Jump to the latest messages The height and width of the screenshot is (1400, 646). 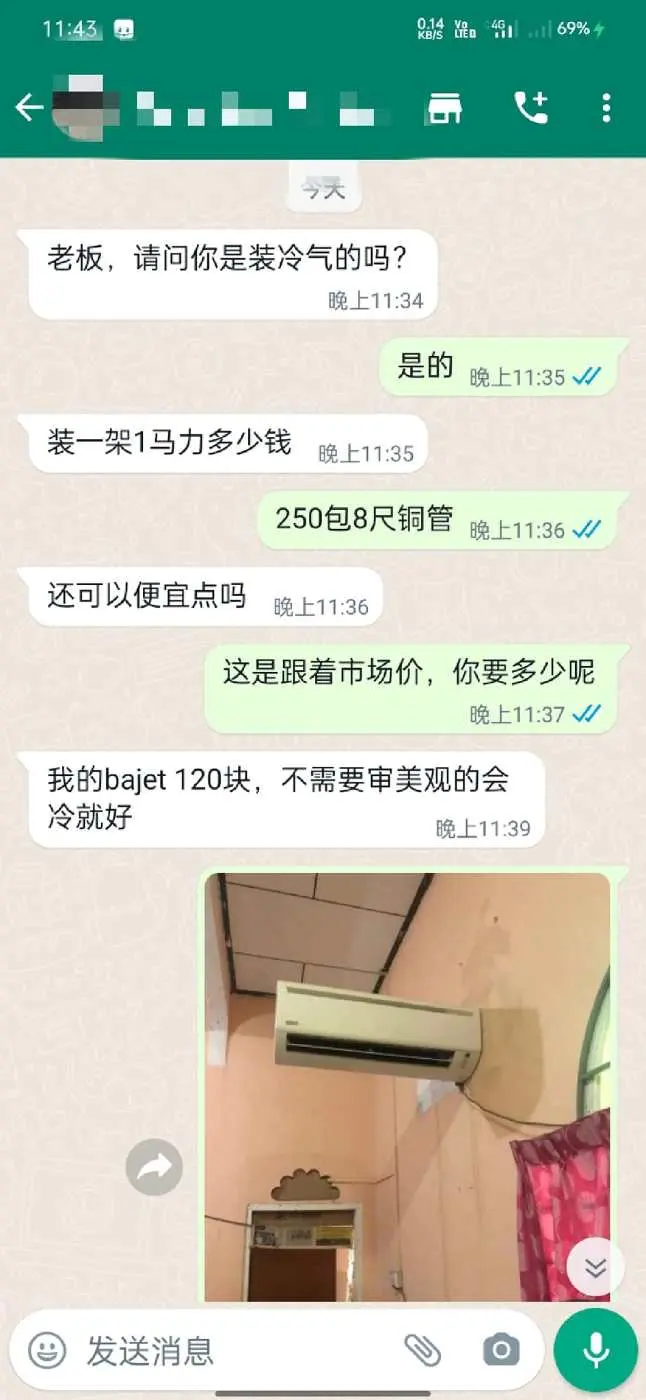[x=595, y=1267]
